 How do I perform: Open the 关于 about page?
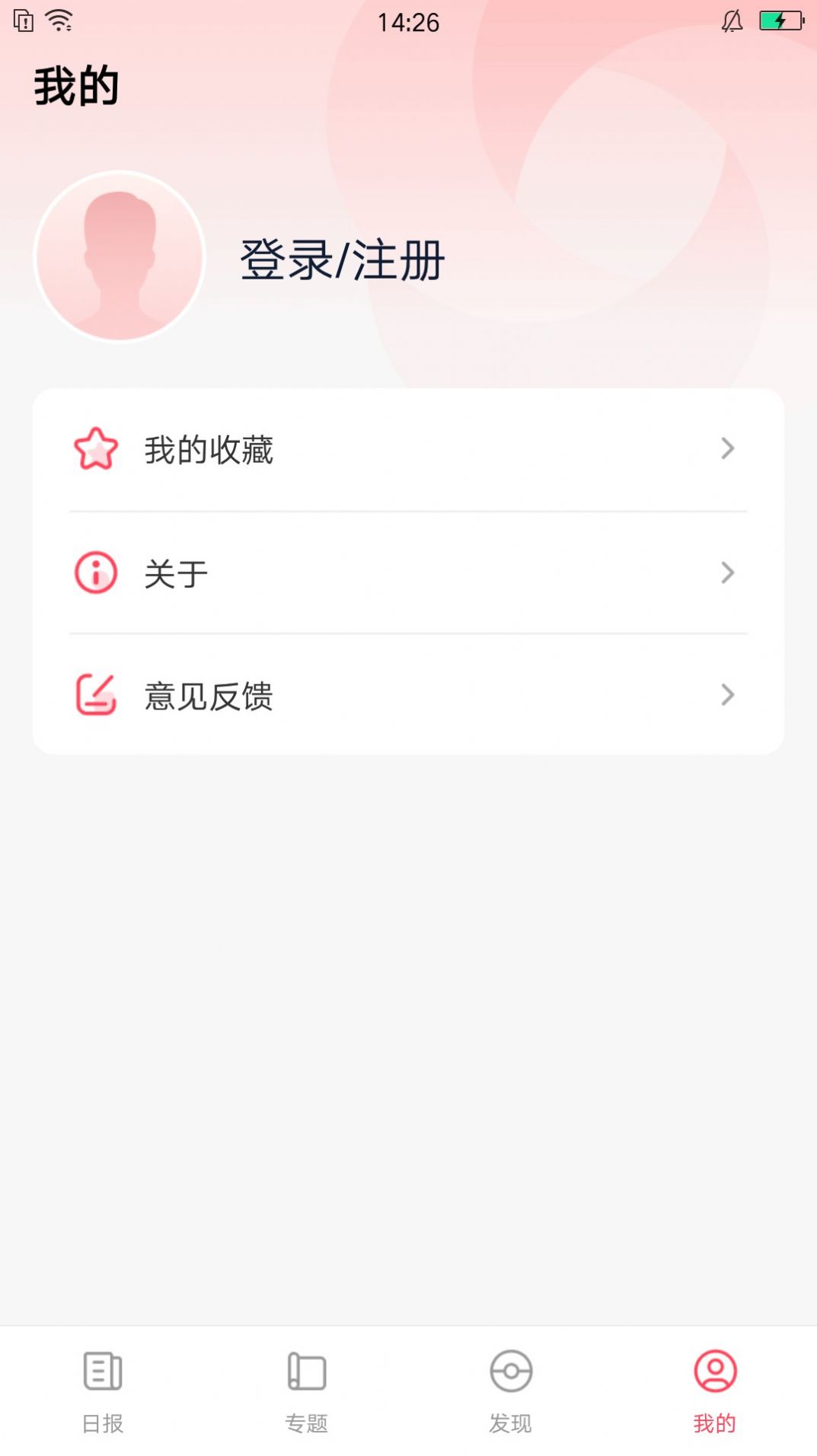pyautogui.click(x=408, y=572)
